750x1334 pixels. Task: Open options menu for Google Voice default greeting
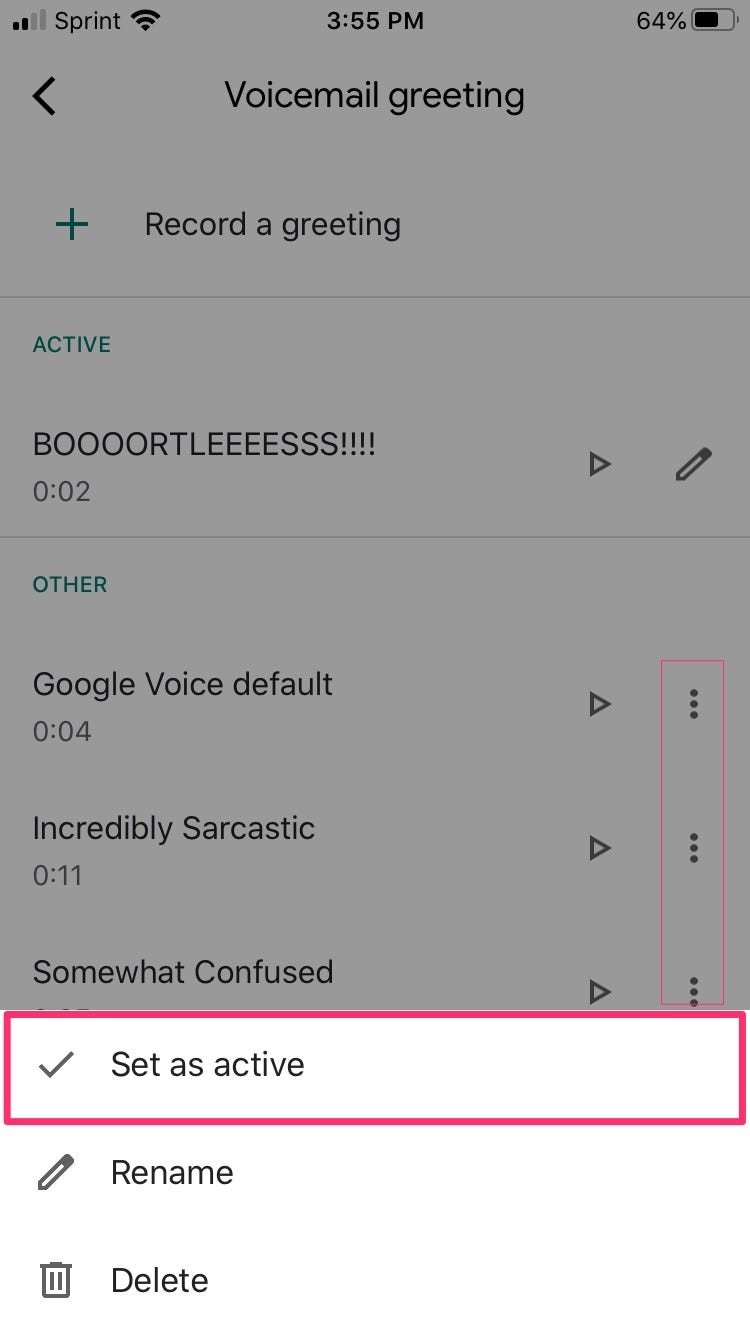coord(693,704)
